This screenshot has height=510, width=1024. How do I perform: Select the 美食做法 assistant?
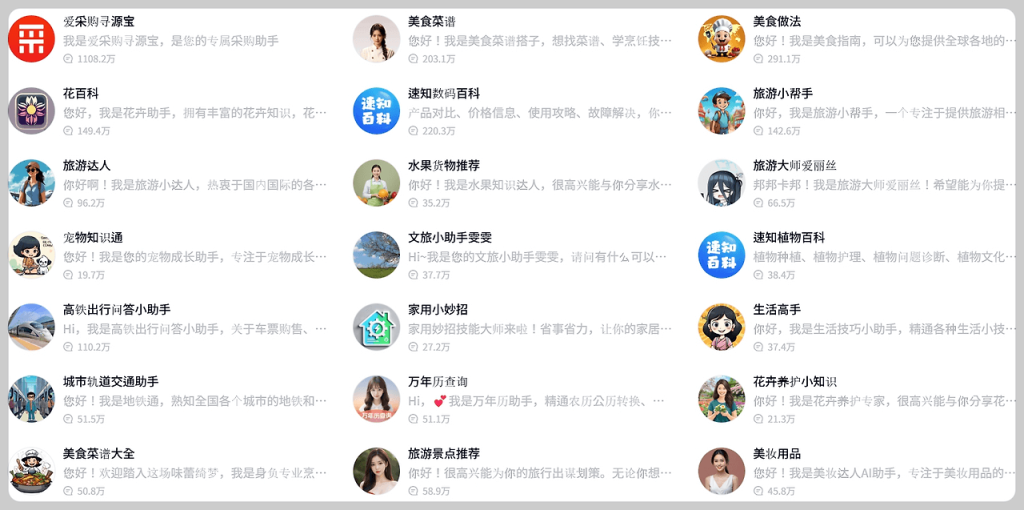pos(776,21)
